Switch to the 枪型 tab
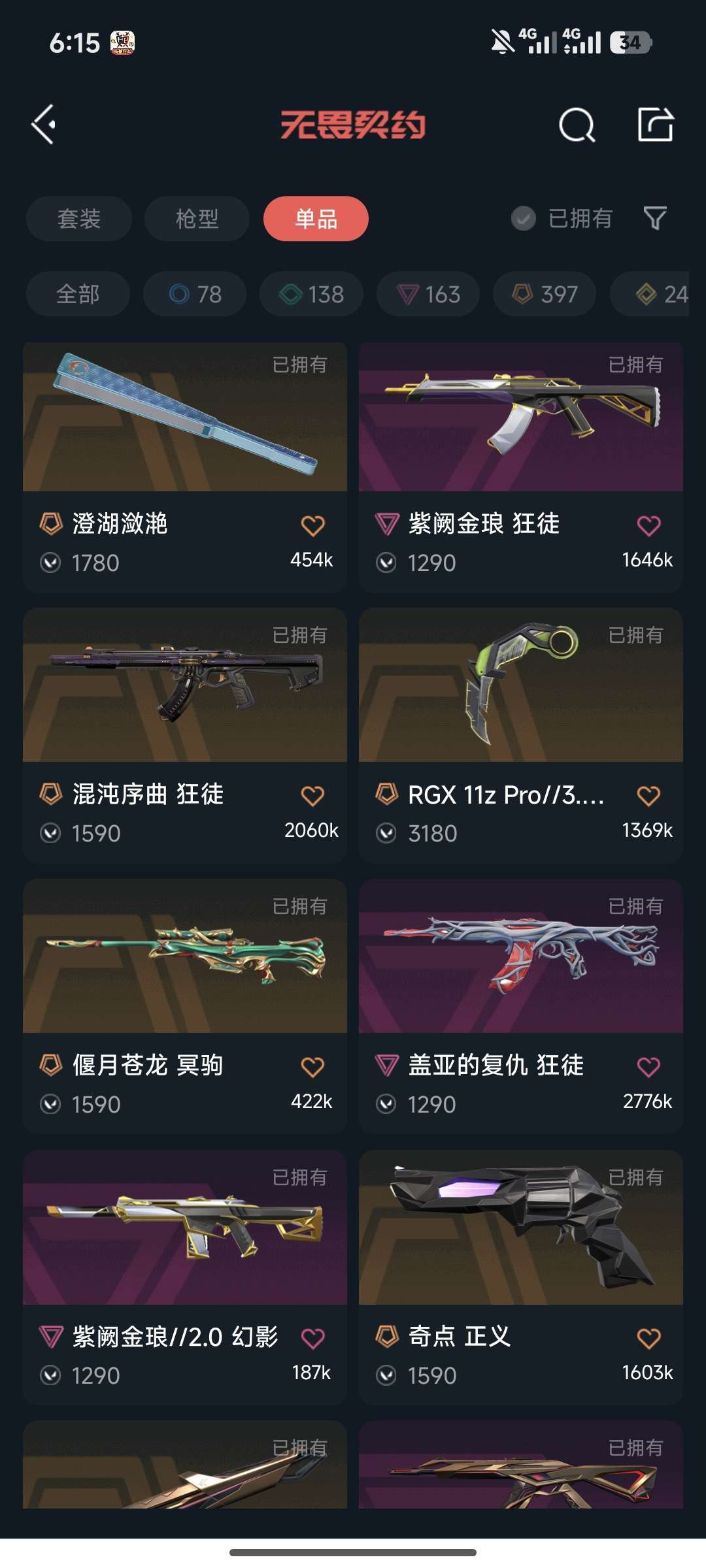706x1568 pixels. coord(197,219)
